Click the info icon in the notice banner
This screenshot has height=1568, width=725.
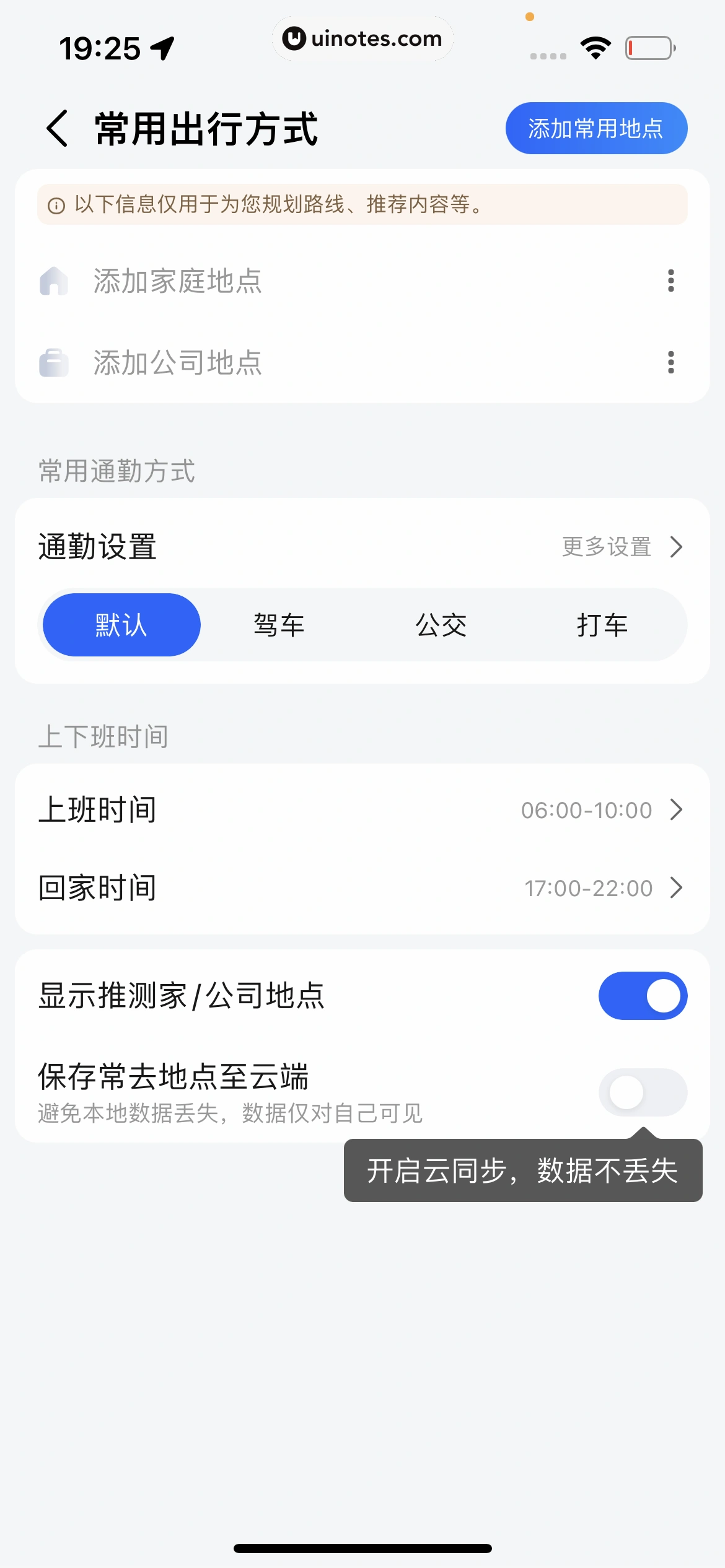point(57,205)
